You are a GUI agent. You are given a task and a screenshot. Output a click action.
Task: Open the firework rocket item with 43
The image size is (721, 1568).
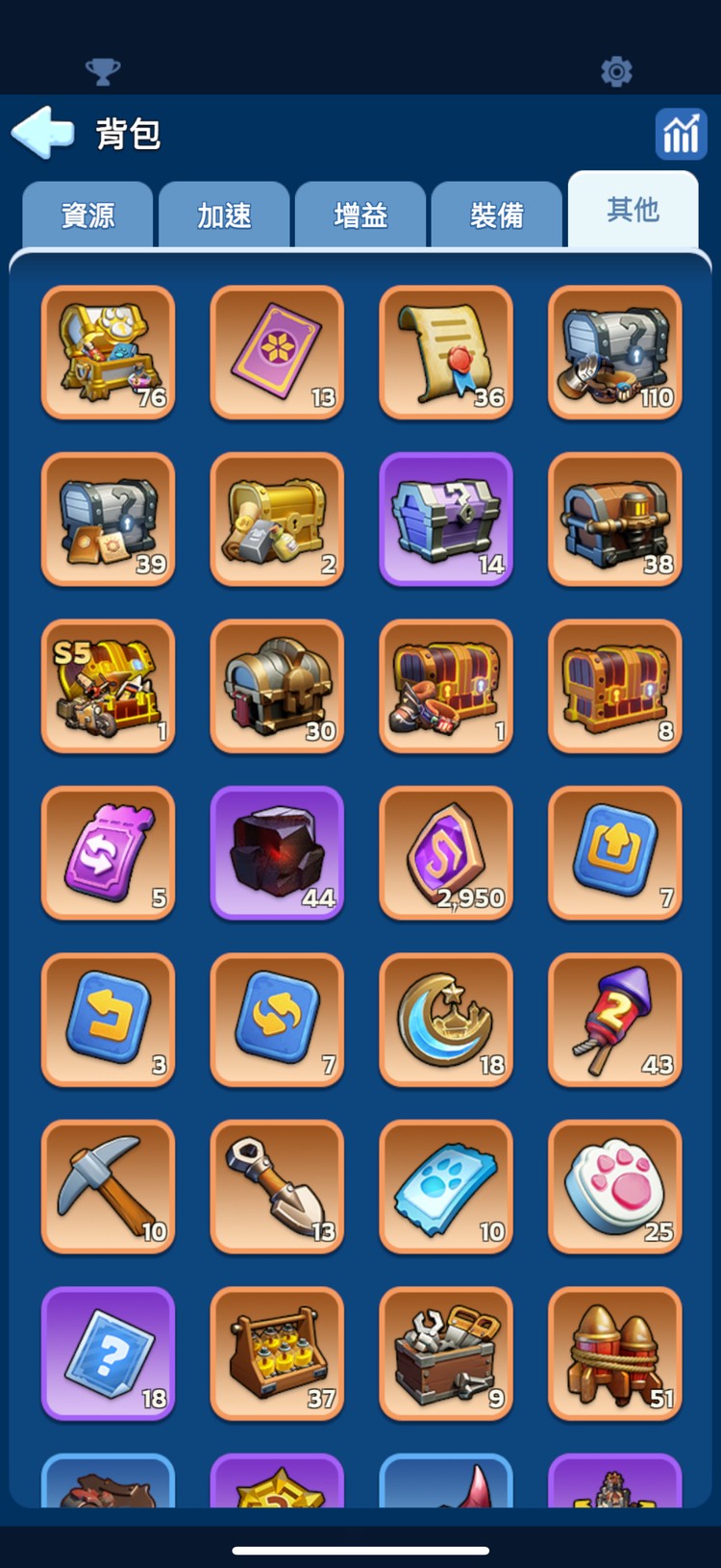click(x=615, y=1020)
